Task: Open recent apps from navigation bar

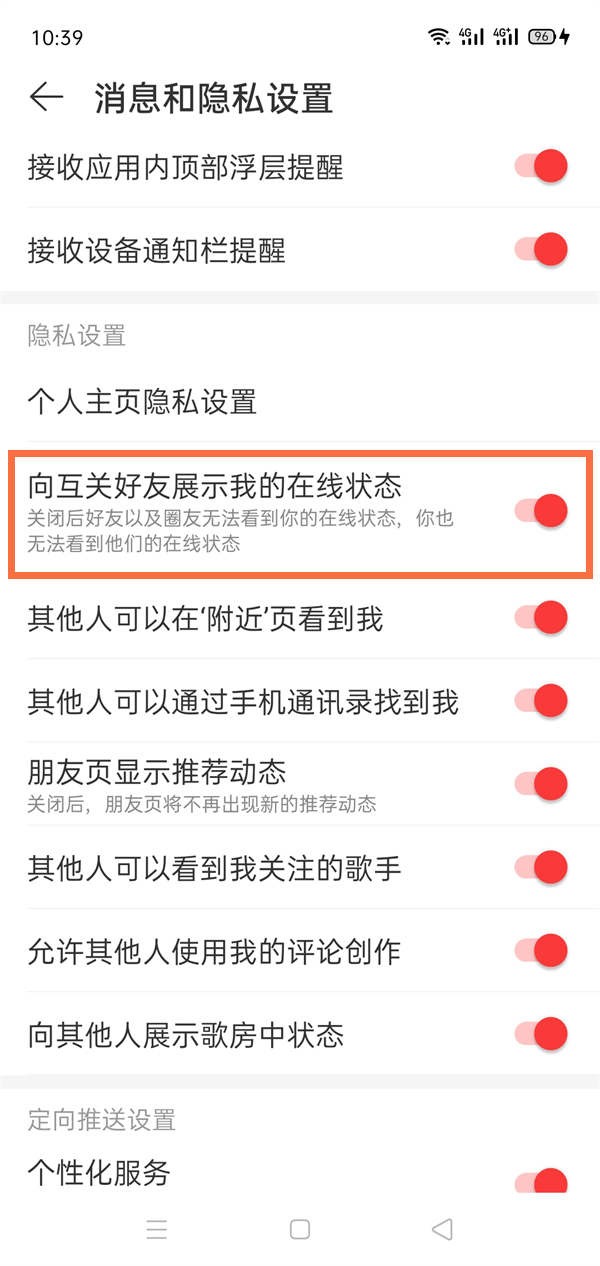Action: pos(157,1229)
